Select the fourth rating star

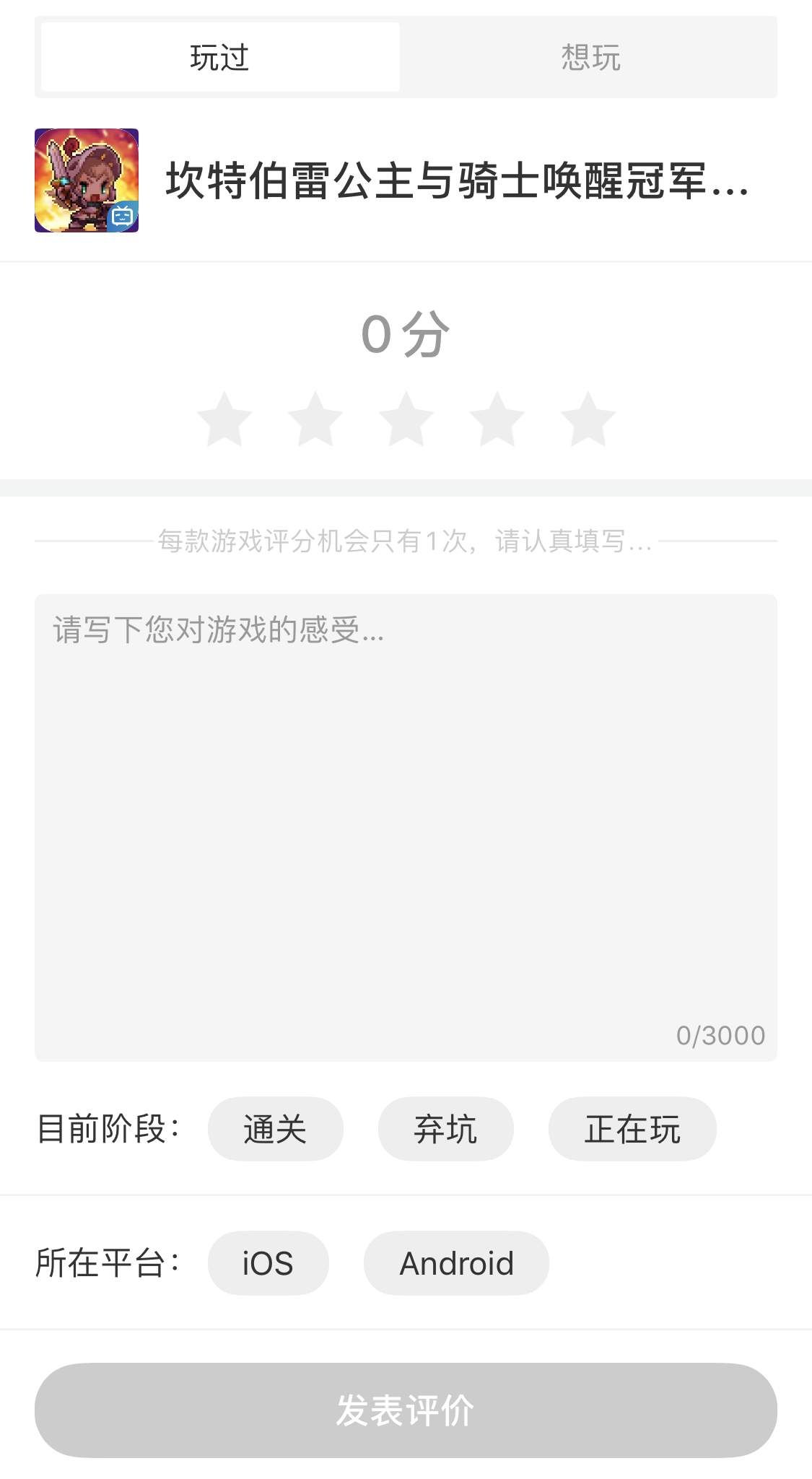[497, 420]
